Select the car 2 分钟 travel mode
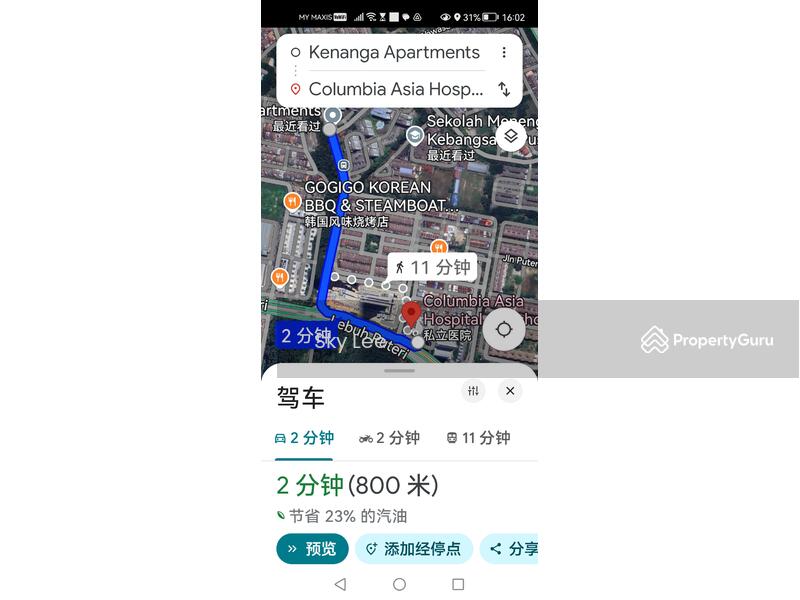Viewport: 800px width, 600px height. click(x=304, y=438)
